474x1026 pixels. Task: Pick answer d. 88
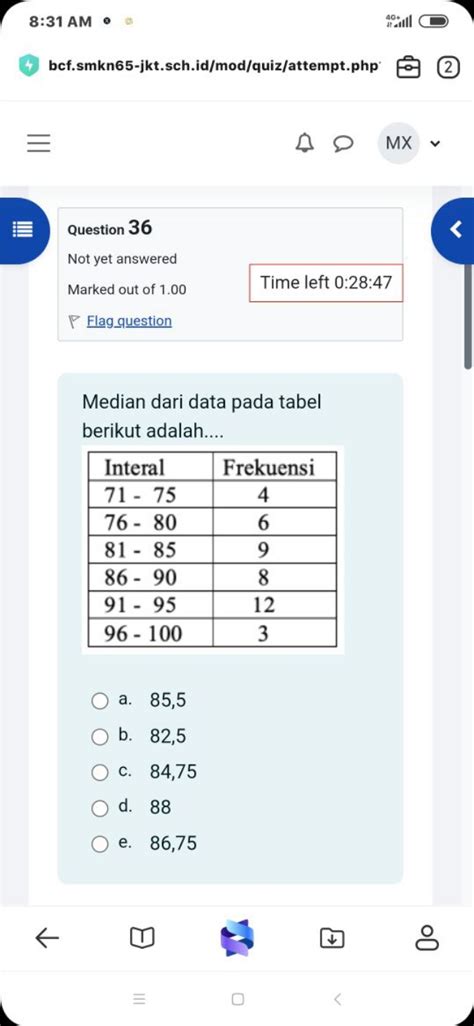tap(100, 808)
